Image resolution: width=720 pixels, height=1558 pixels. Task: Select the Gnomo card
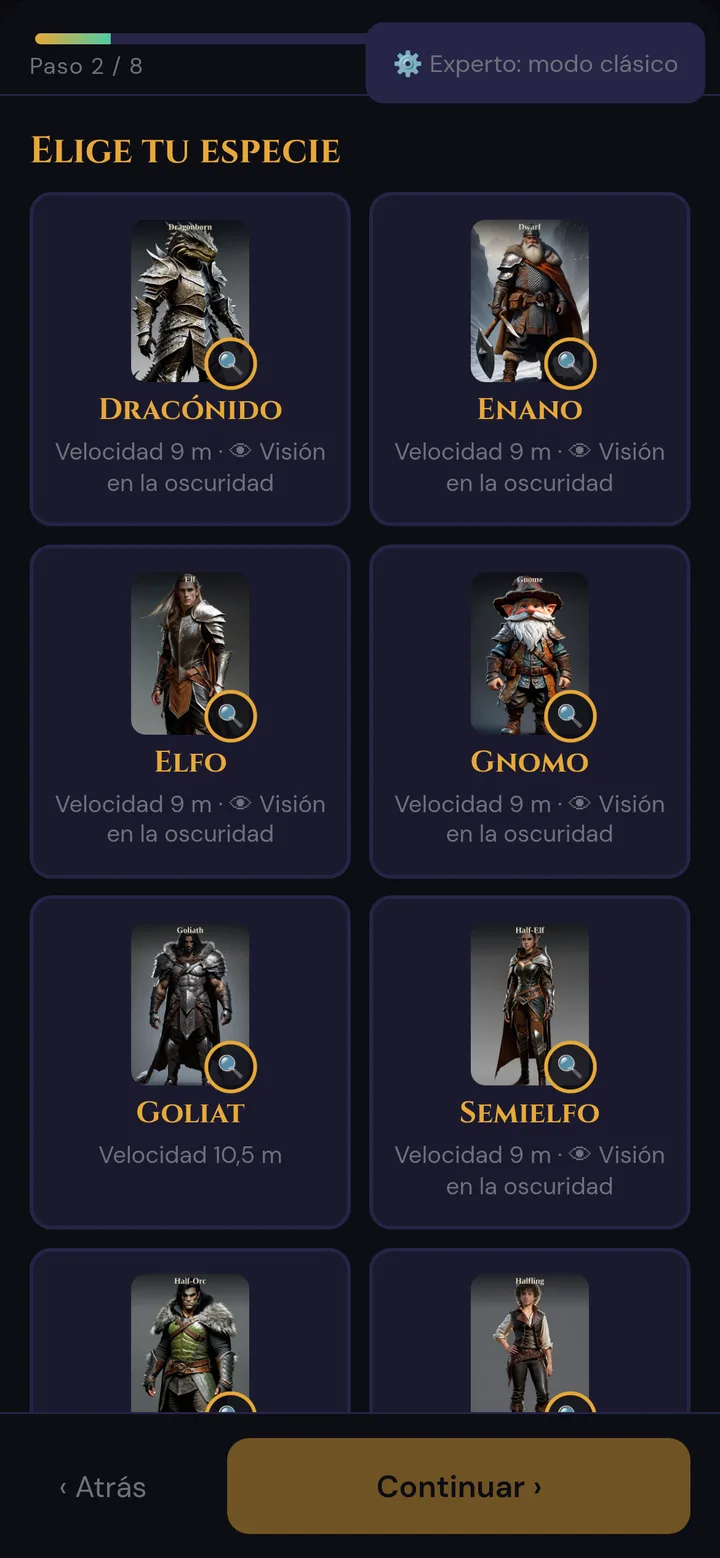pos(530,711)
